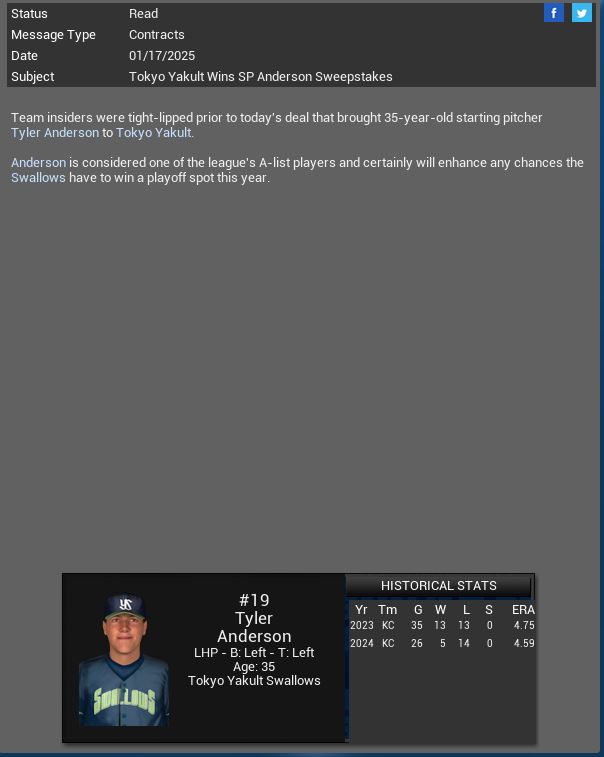
Task: Open Tyler Anderson's player card
Action: (124, 658)
